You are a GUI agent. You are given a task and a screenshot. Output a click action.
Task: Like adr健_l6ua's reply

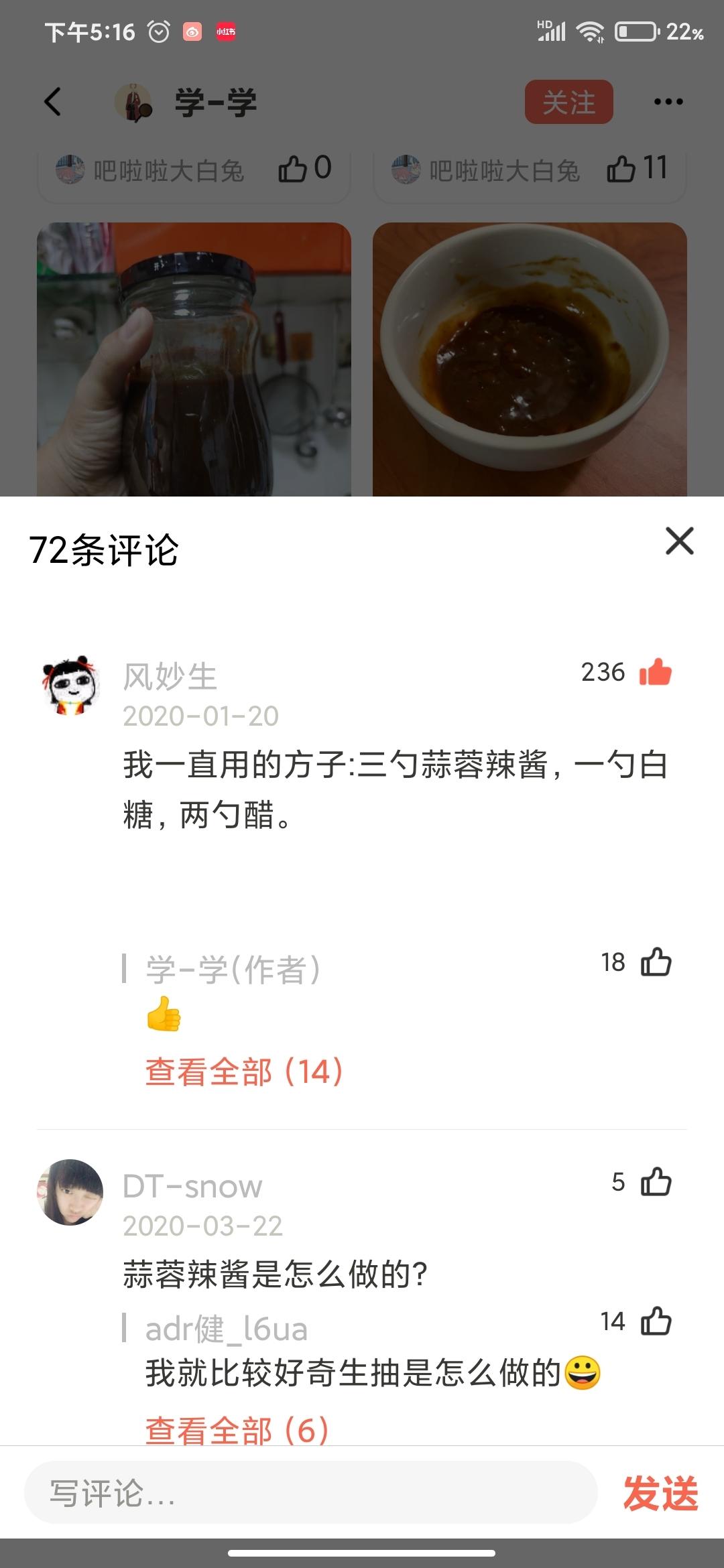[656, 1321]
